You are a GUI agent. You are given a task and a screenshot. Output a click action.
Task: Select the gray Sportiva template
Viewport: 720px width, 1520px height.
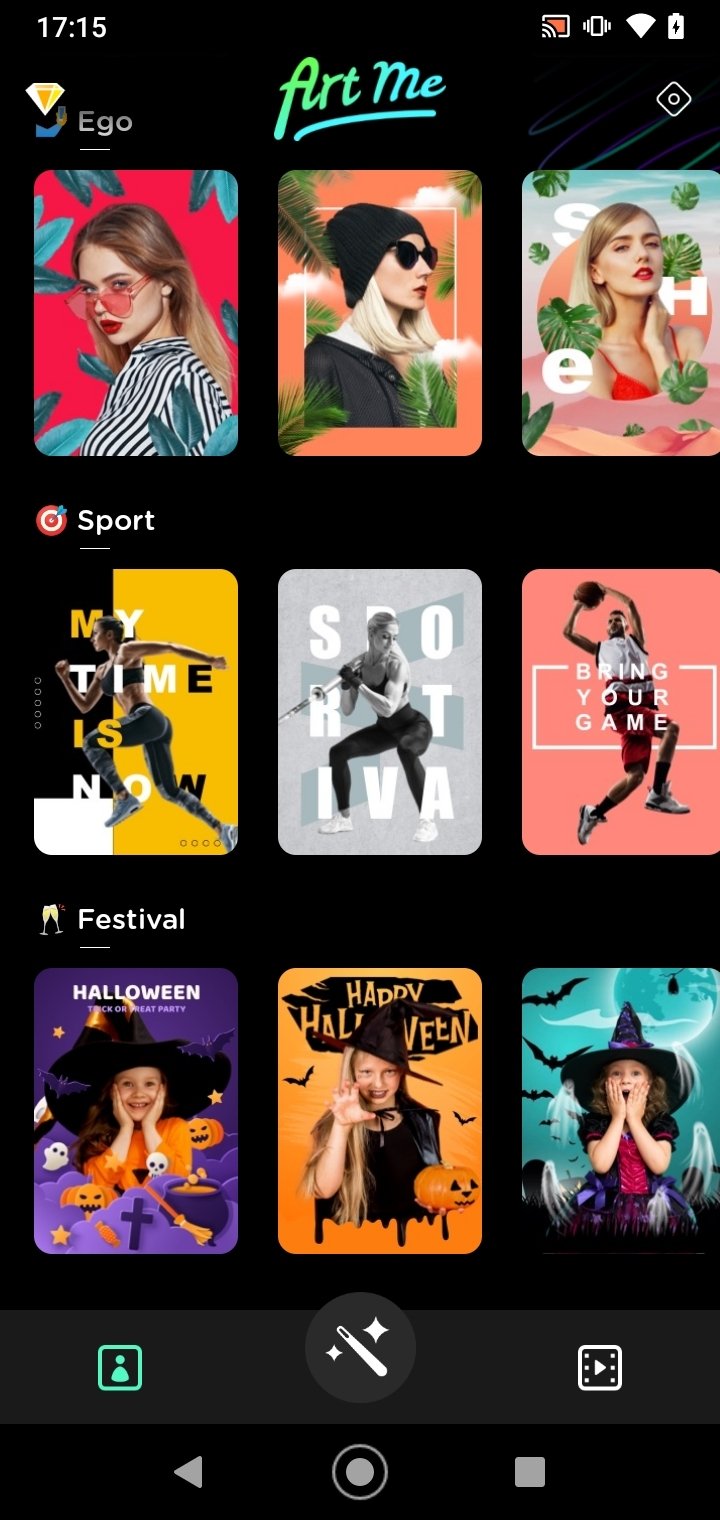[380, 712]
